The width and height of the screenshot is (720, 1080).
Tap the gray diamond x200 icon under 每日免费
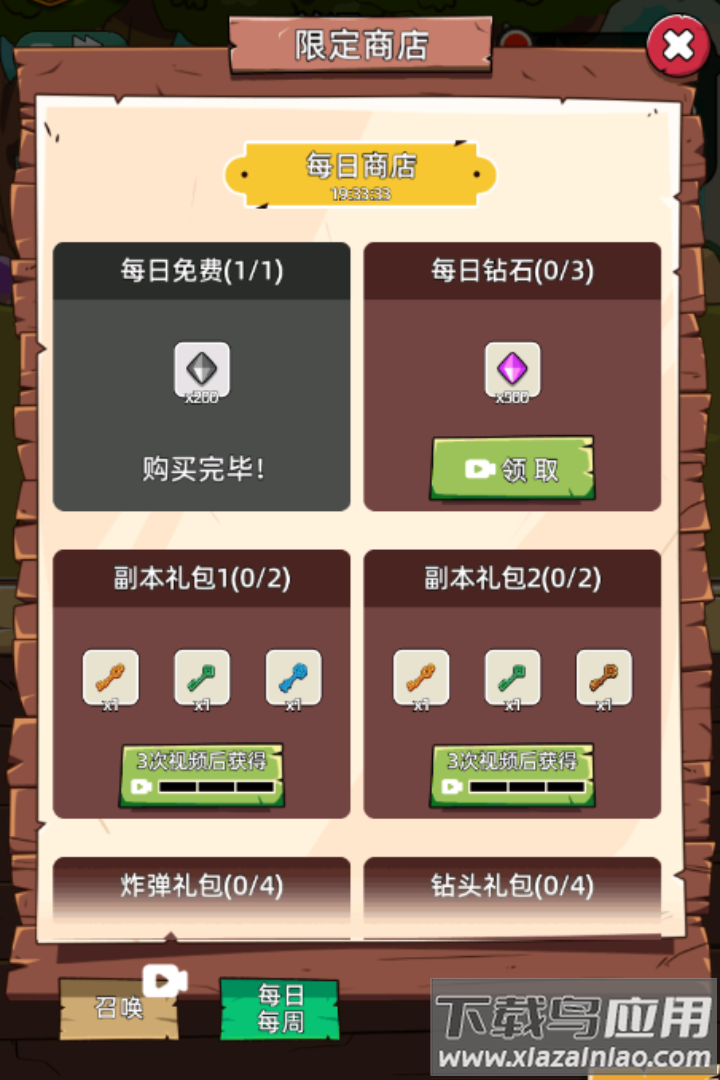coord(201,368)
